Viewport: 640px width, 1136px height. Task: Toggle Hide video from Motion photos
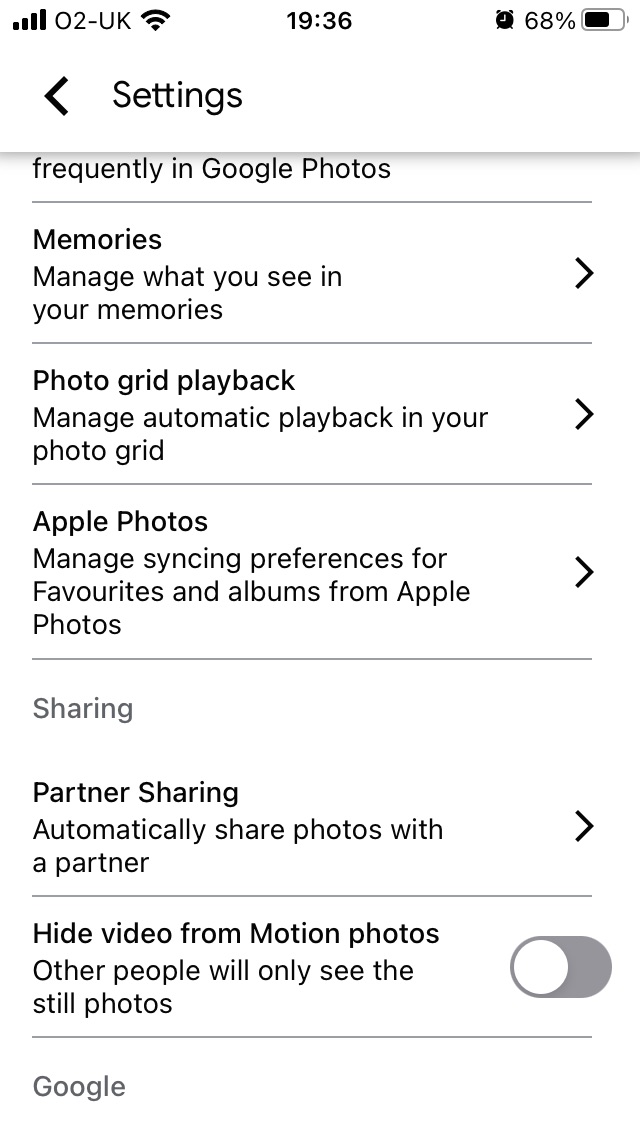pos(559,967)
